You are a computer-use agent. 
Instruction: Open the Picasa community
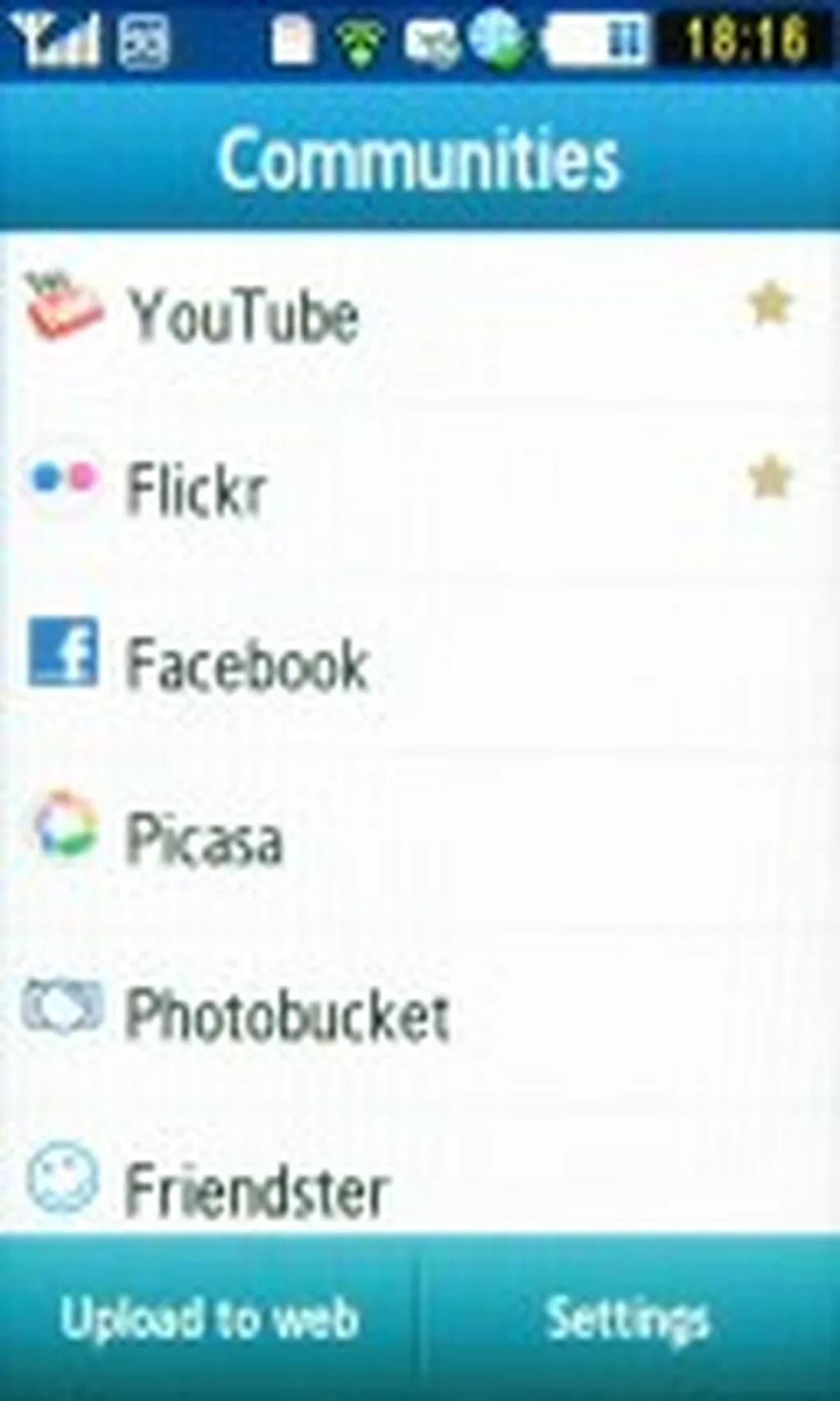tap(203, 839)
